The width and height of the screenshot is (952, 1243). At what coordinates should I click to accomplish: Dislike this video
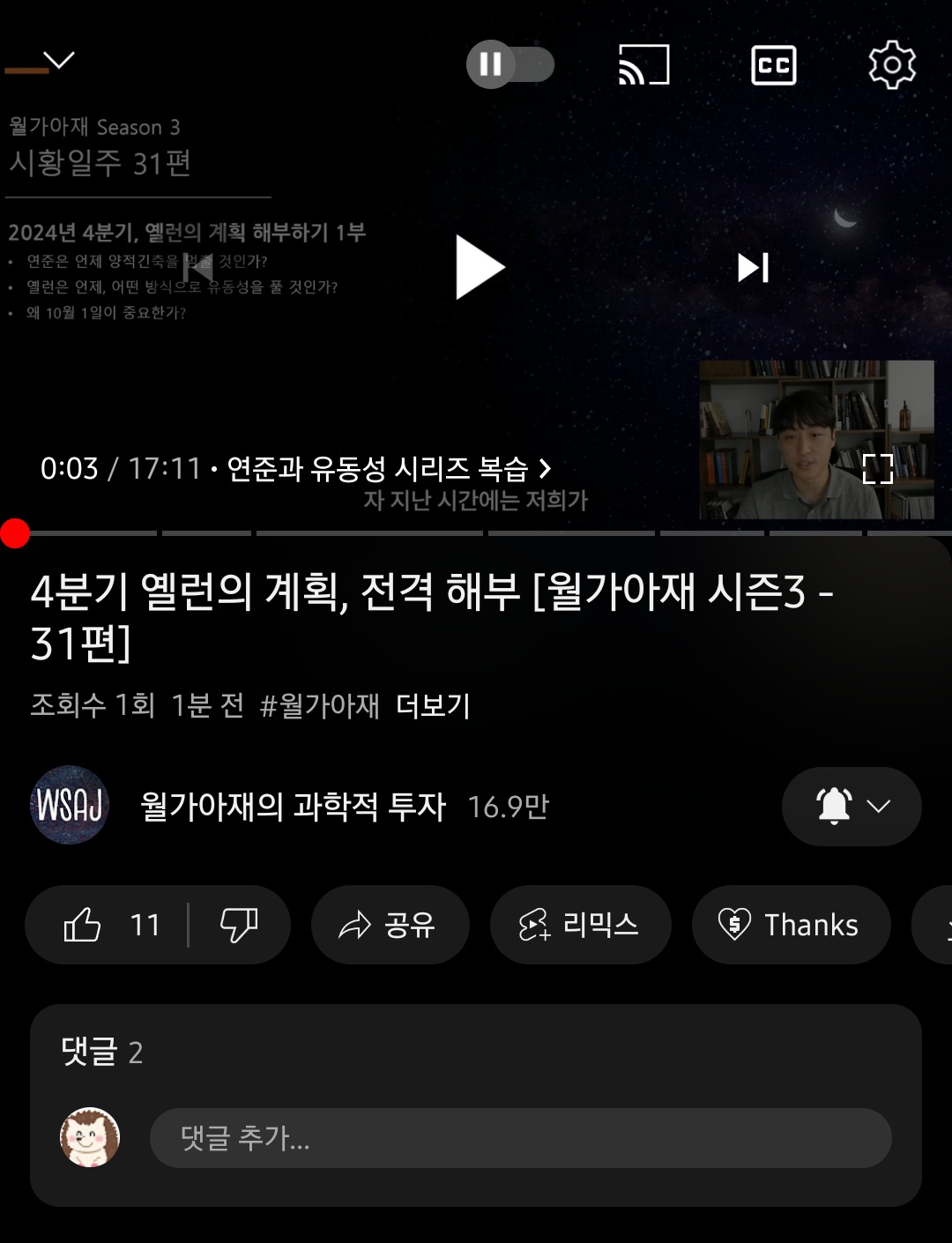click(238, 925)
